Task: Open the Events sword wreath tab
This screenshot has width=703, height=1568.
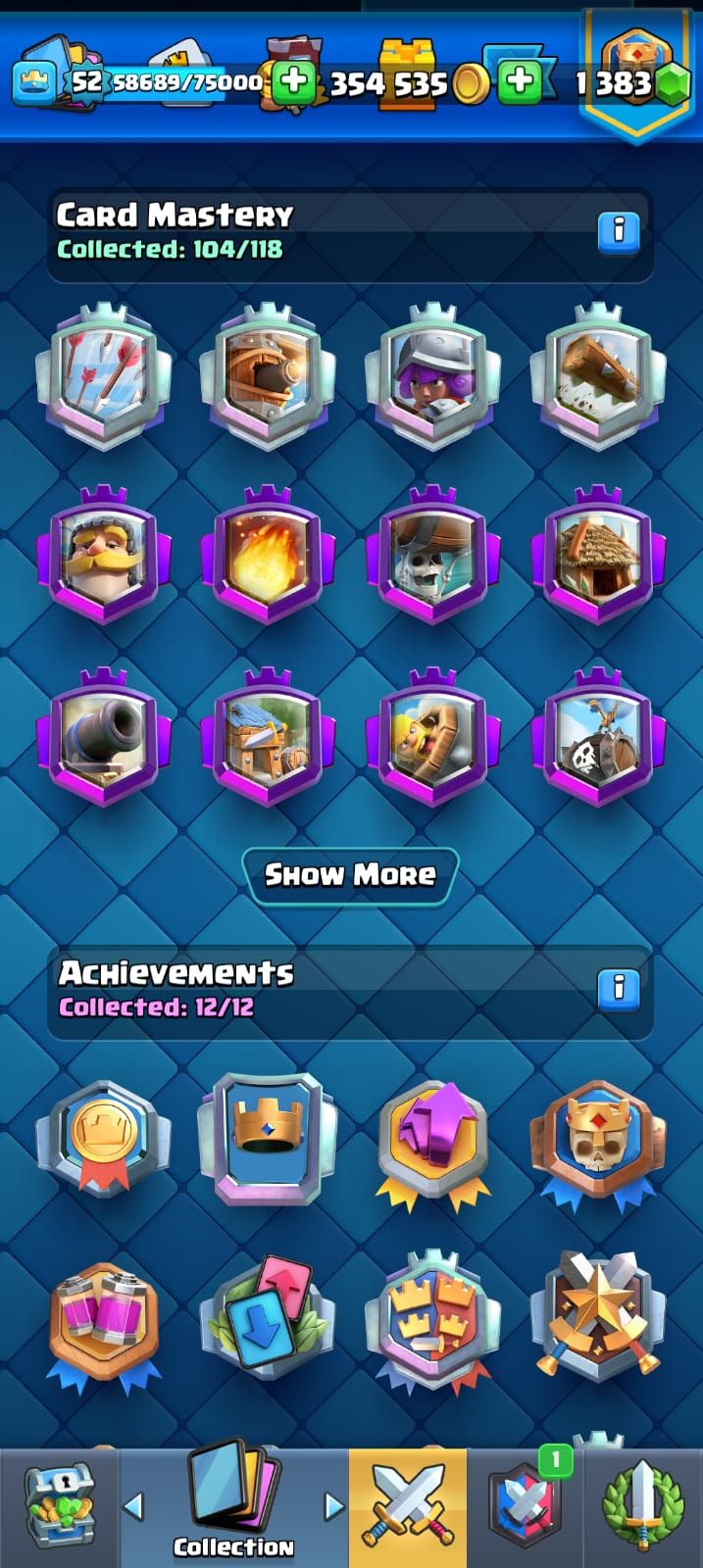Action: pyautogui.click(x=642, y=1507)
